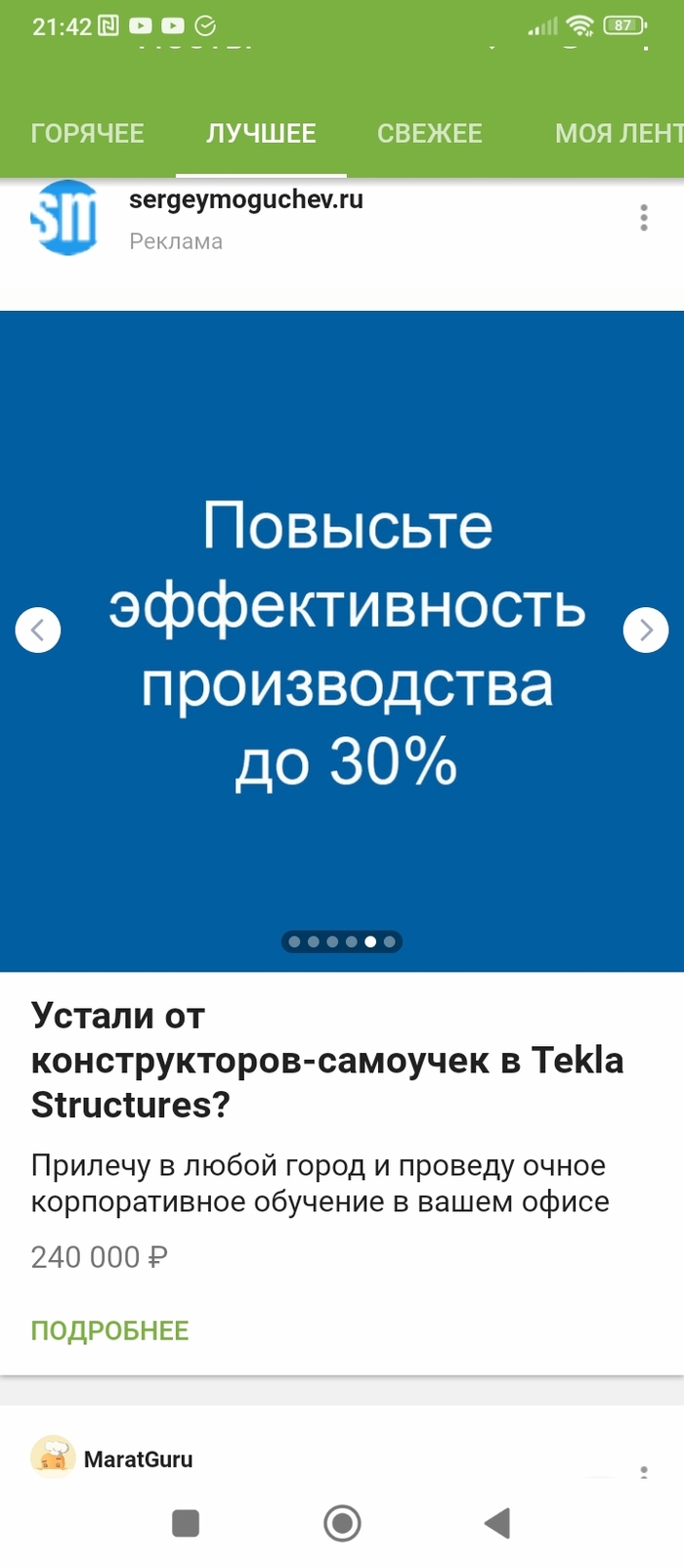Switch to the Свежее tab
This screenshot has height=1568, width=684.
tap(430, 133)
